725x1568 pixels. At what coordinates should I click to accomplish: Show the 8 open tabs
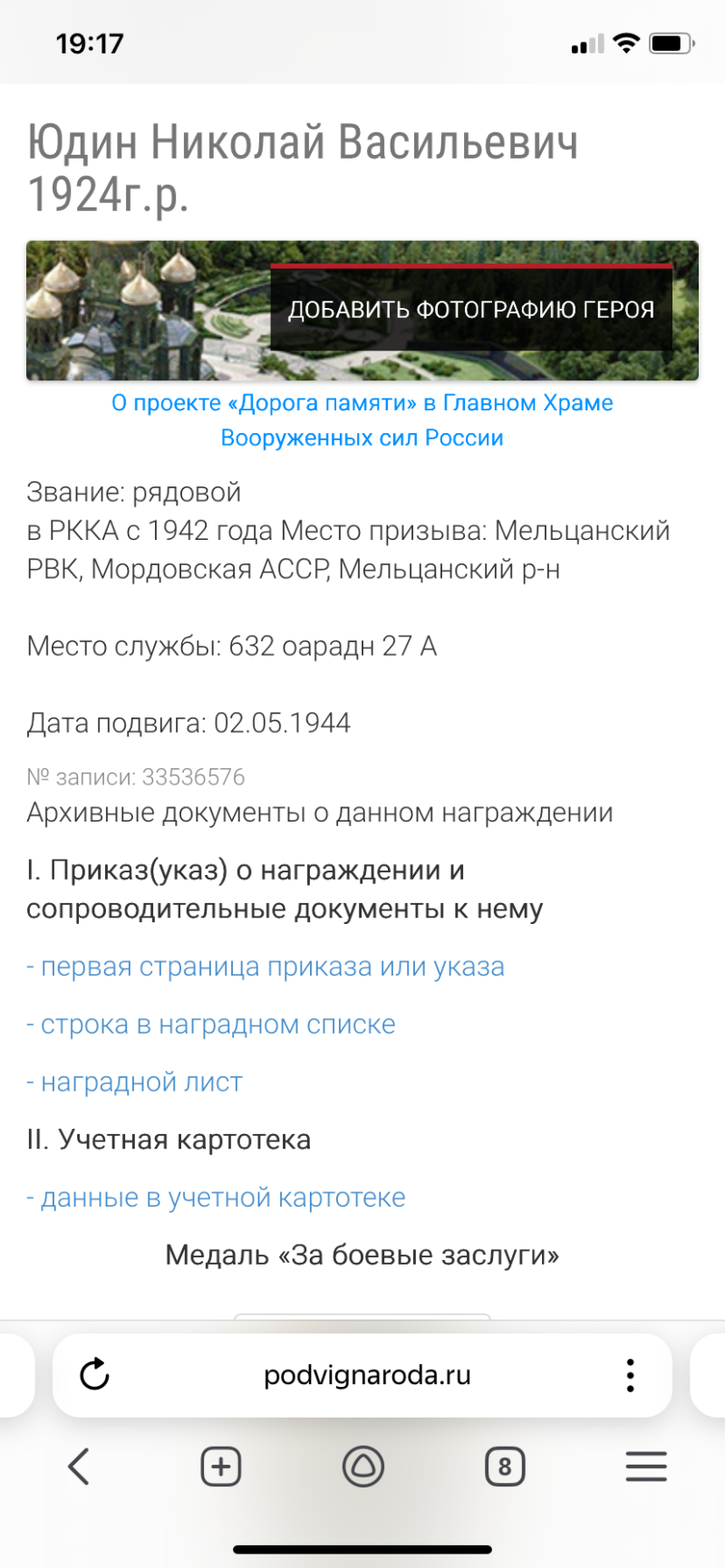[x=505, y=1467]
